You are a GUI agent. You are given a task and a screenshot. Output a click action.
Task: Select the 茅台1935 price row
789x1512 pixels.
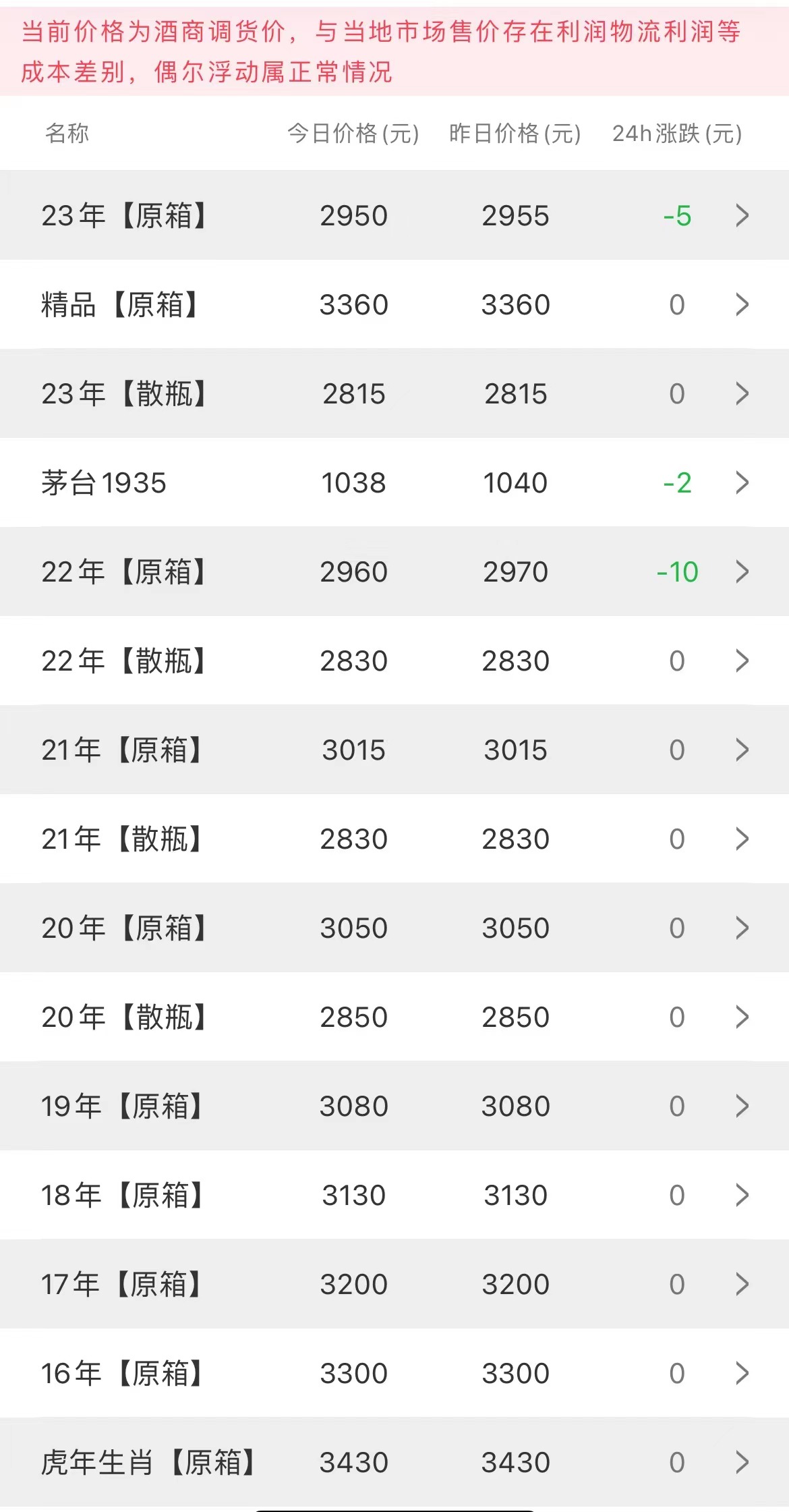coord(394,482)
